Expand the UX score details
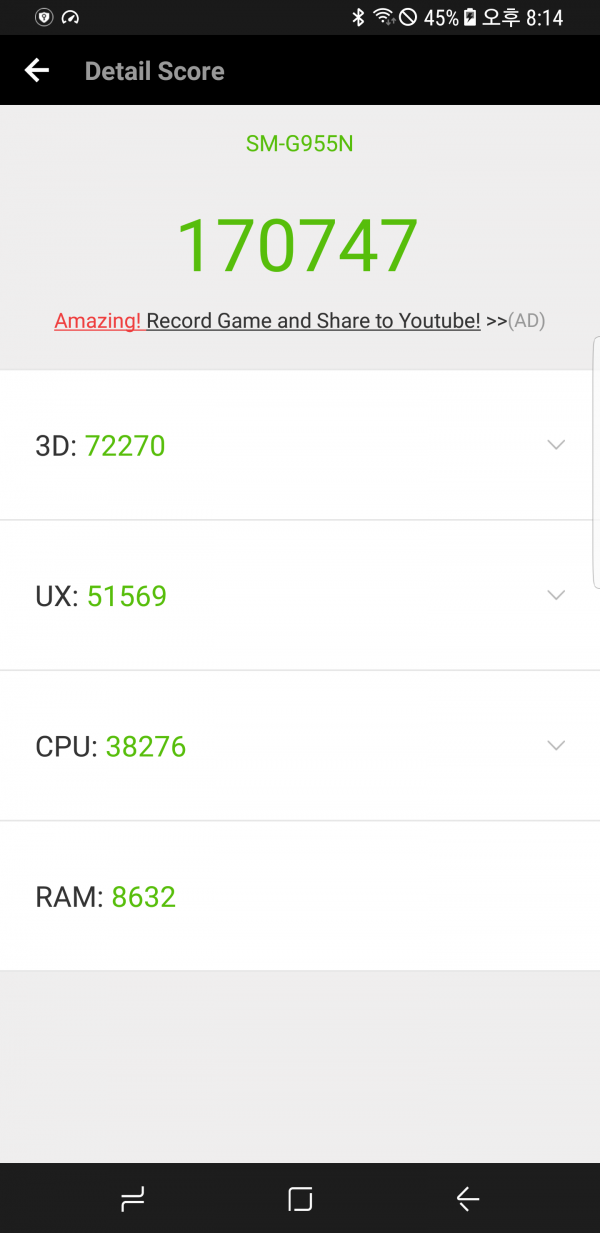 tap(556, 595)
